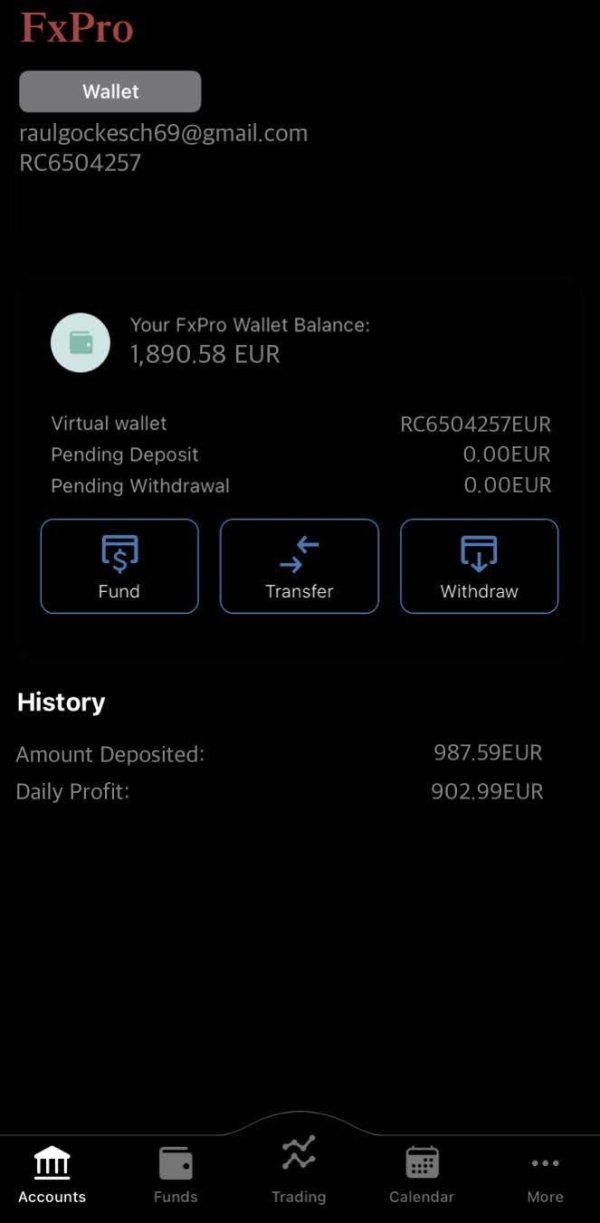
Task: Switch to the Accounts tab
Action: (52, 1175)
